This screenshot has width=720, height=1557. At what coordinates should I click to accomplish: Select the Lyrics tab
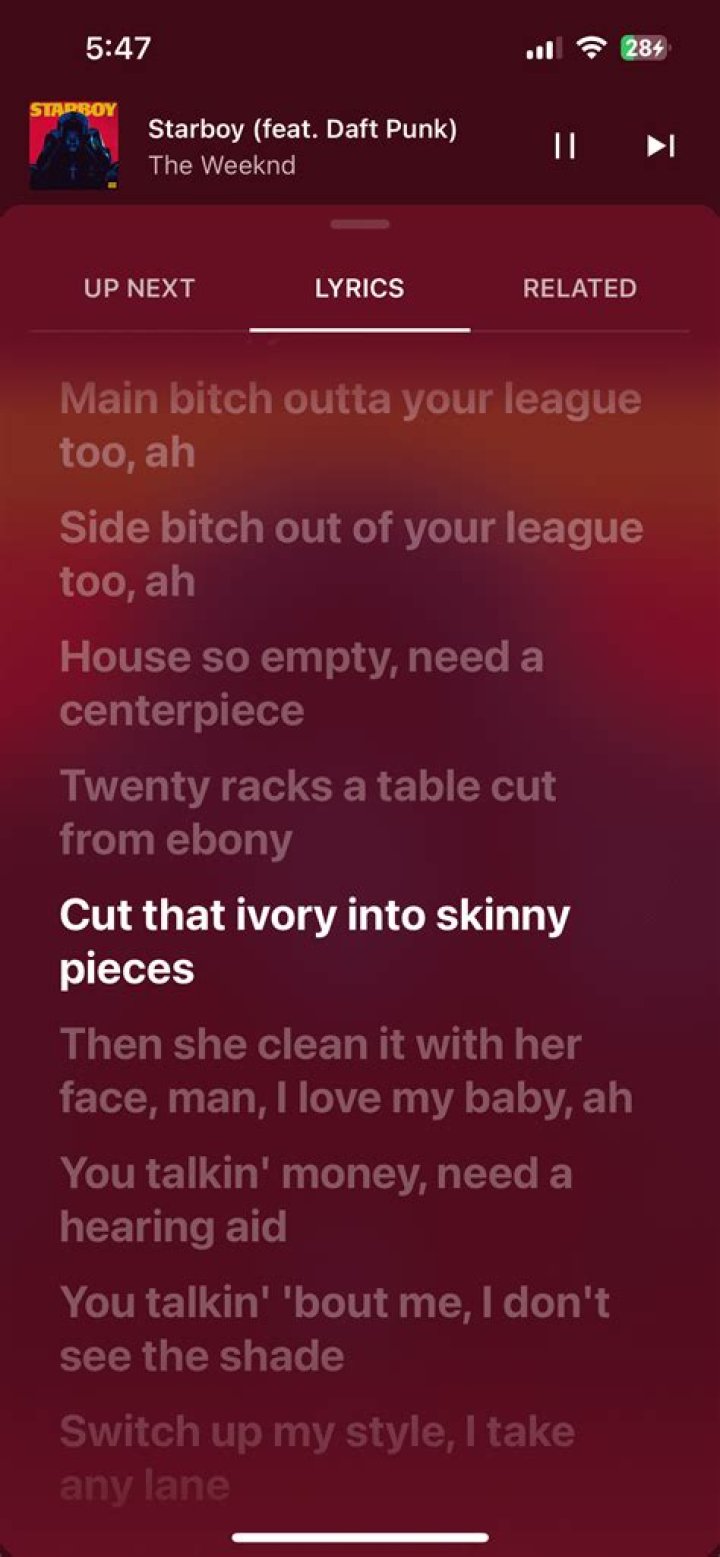coord(359,288)
